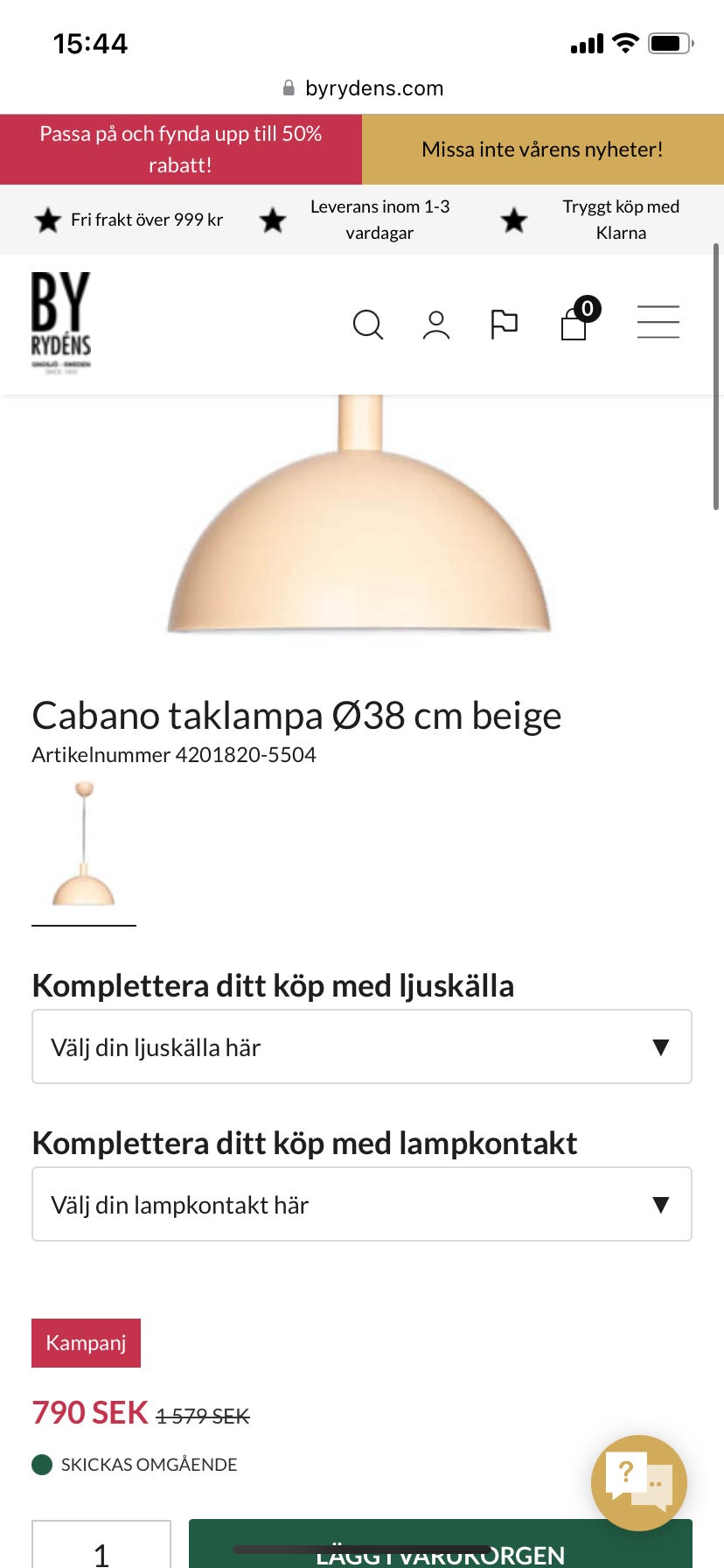Screen dimensions: 724x1568
Task: Expand 'Välj din ljuskälla här' chevron arrow
Action: click(x=661, y=1046)
